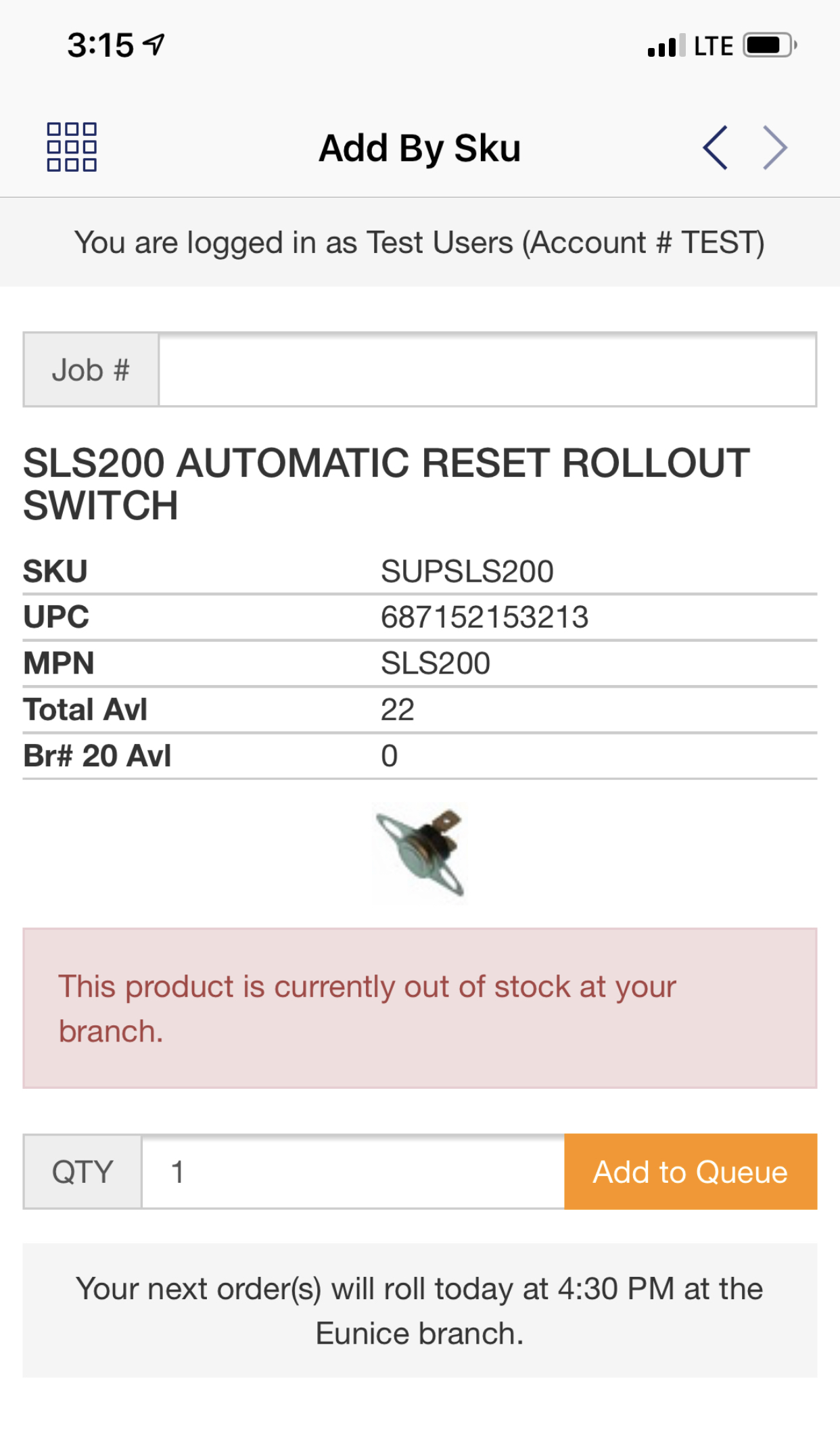Add item to queue
Screen dimensions: 840x1452
pyautogui.click(x=691, y=1171)
